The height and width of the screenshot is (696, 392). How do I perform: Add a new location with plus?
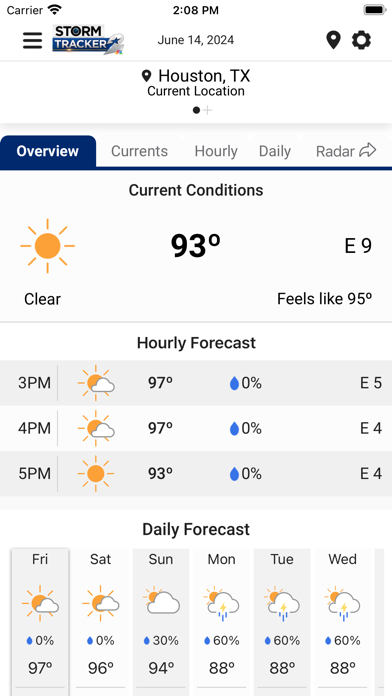click(x=207, y=110)
